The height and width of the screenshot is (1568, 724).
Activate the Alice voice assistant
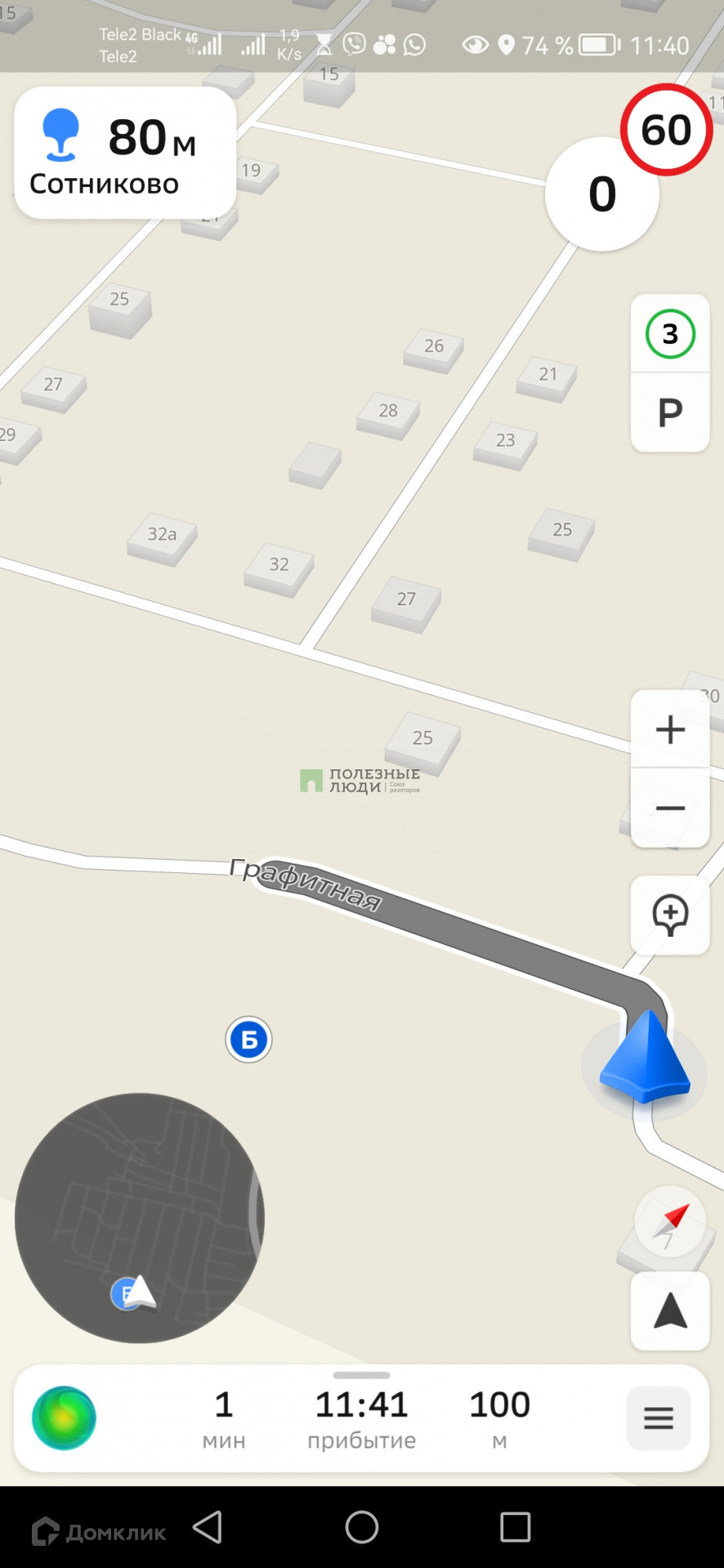64,1418
